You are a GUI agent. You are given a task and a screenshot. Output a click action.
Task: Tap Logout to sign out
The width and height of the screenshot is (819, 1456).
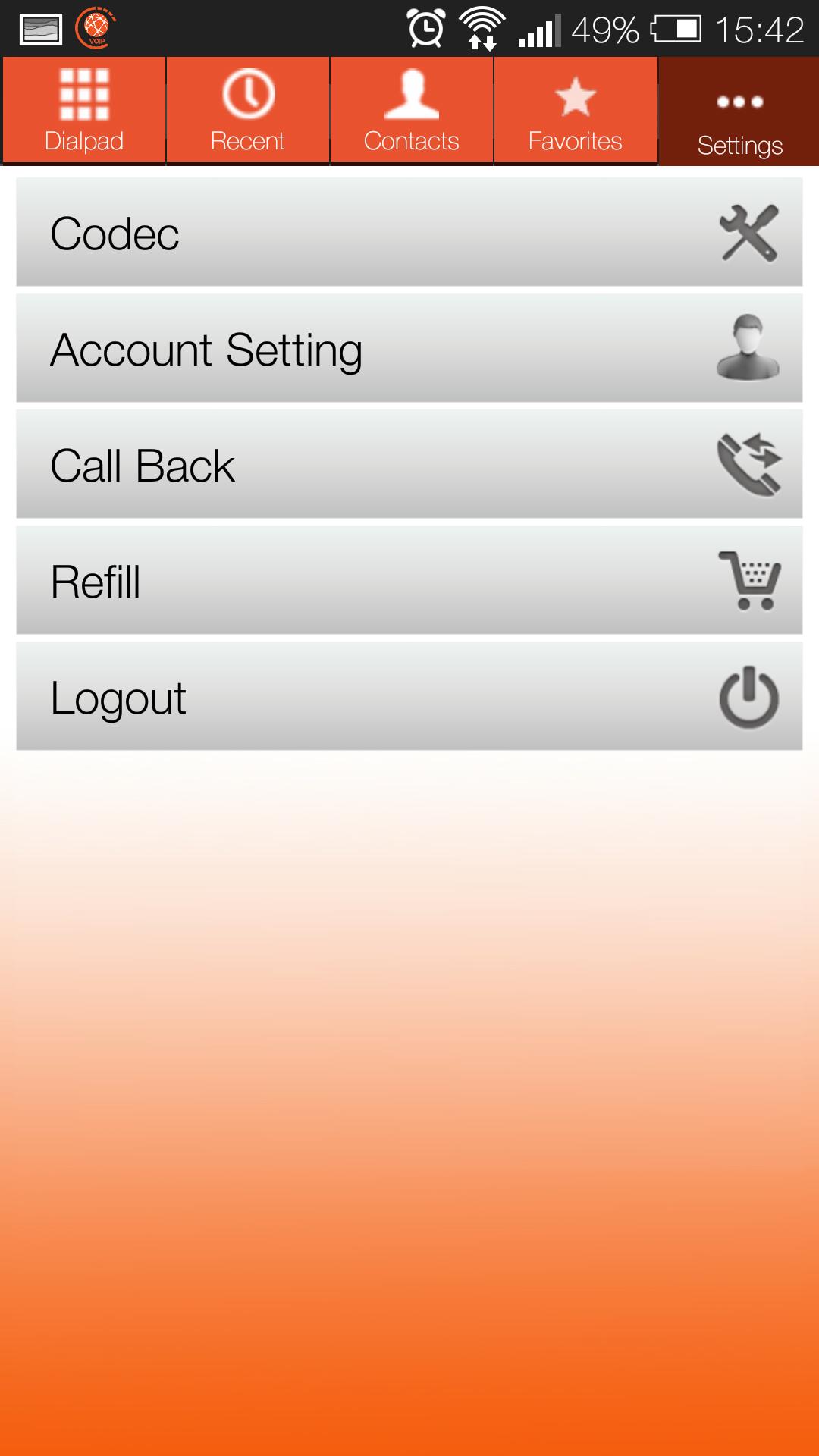[409, 696]
